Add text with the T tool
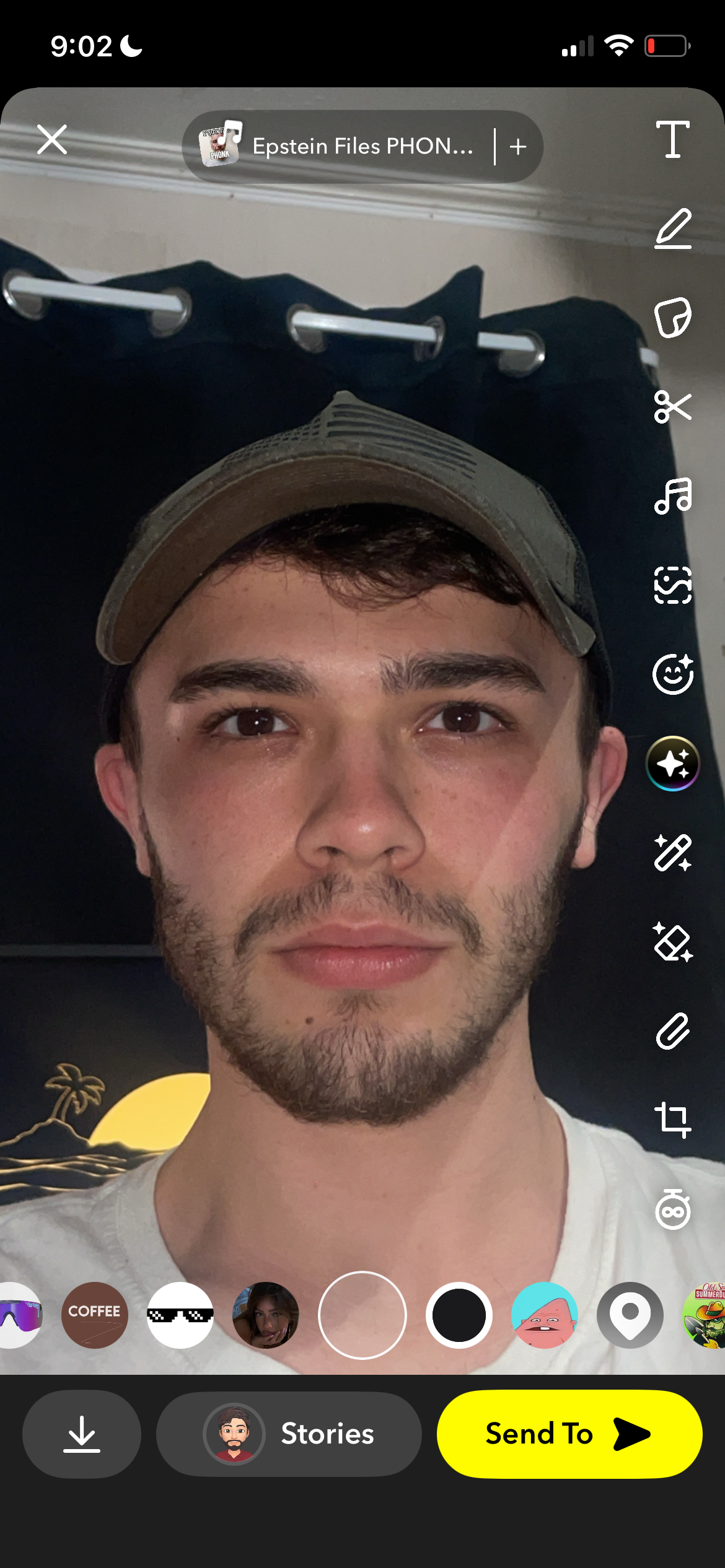Viewport: 725px width, 1568px height. [x=673, y=139]
